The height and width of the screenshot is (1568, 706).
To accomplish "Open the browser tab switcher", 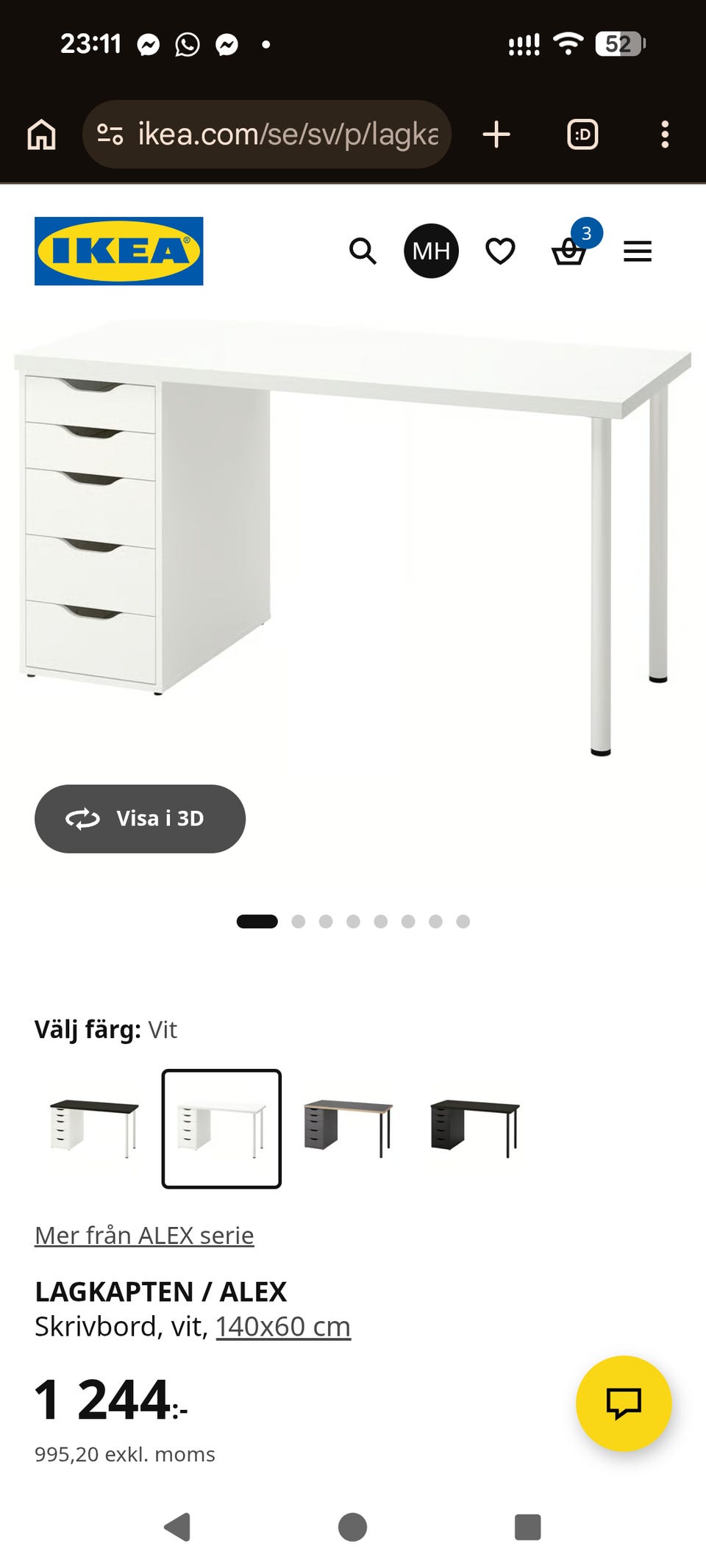I will pyautogui.click(x=582, y=134).
